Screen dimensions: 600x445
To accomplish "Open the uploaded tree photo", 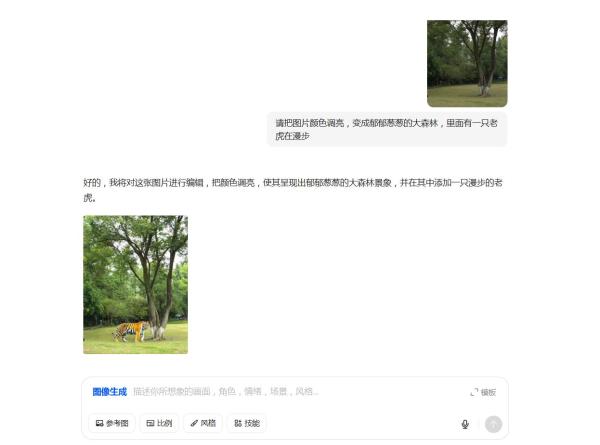I will click(x=467, y=63).
